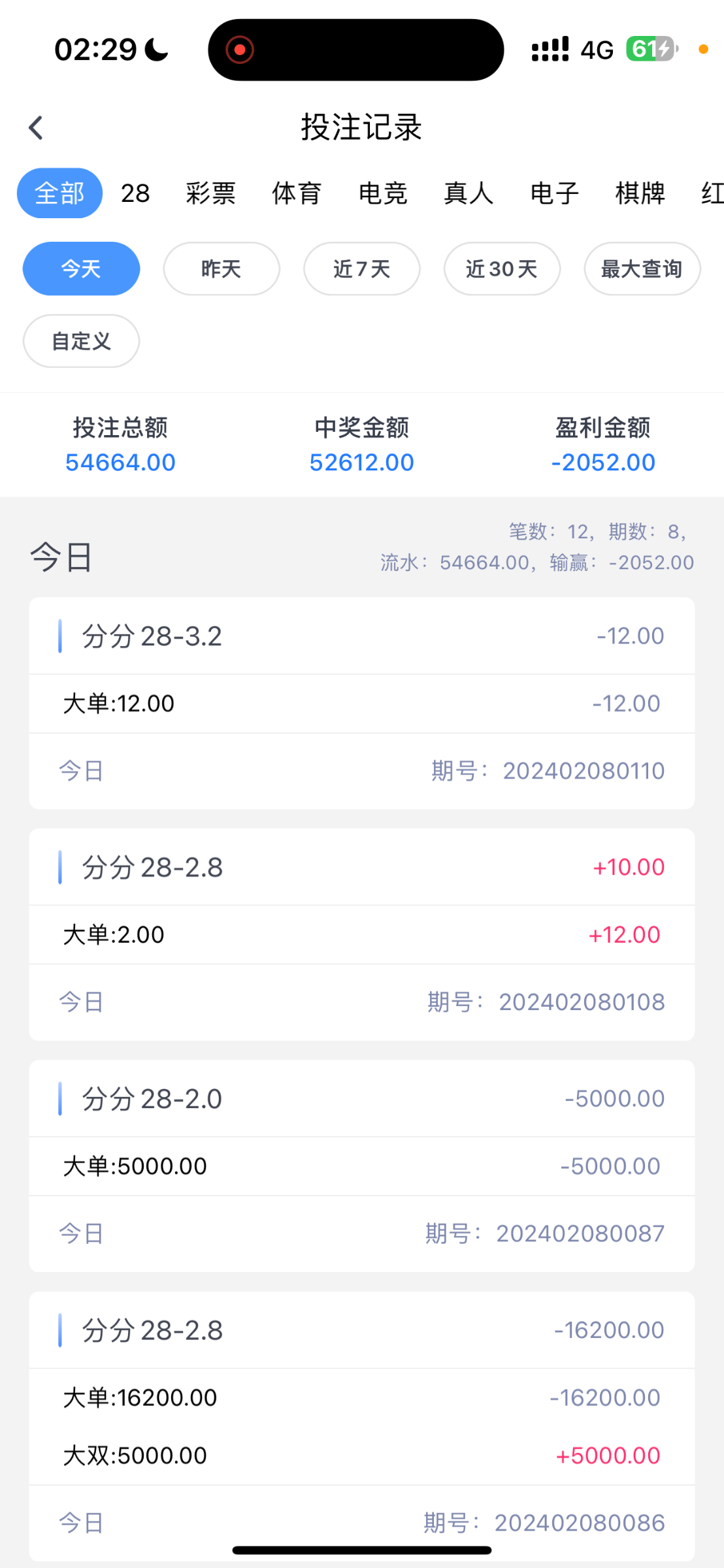
Task: Filter records by 今天
Action: (x=81, y=269)
